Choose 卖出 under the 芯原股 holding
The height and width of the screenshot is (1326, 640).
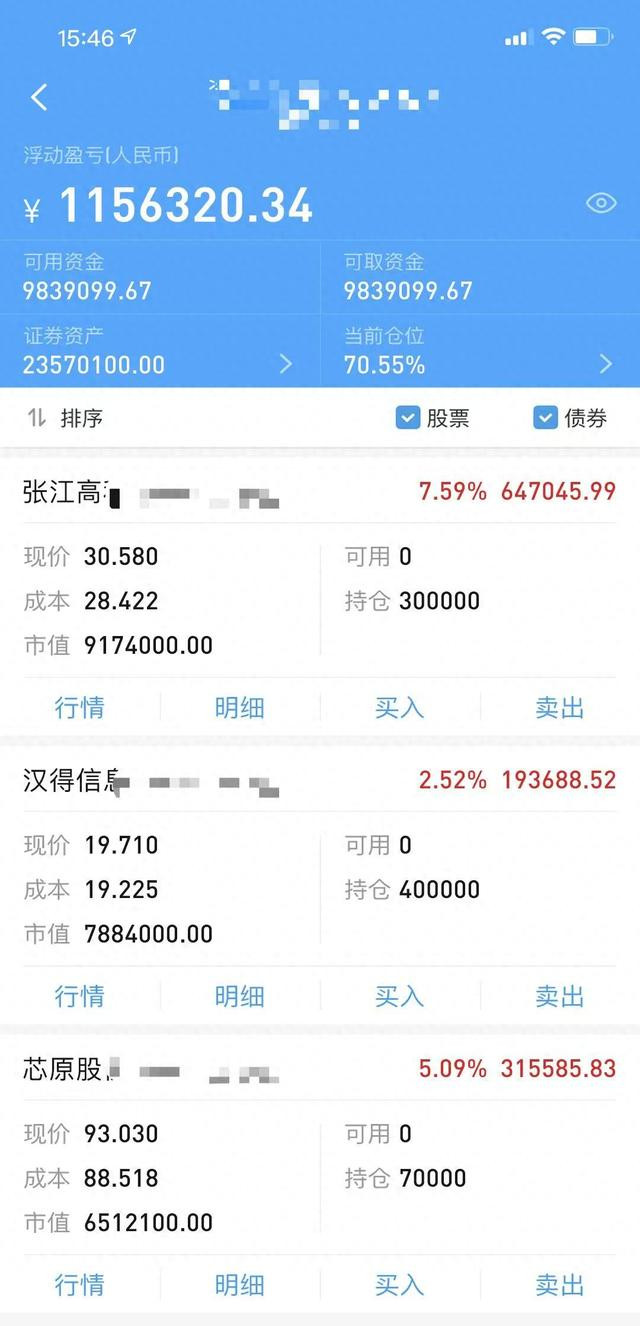tap(560, 1285)
